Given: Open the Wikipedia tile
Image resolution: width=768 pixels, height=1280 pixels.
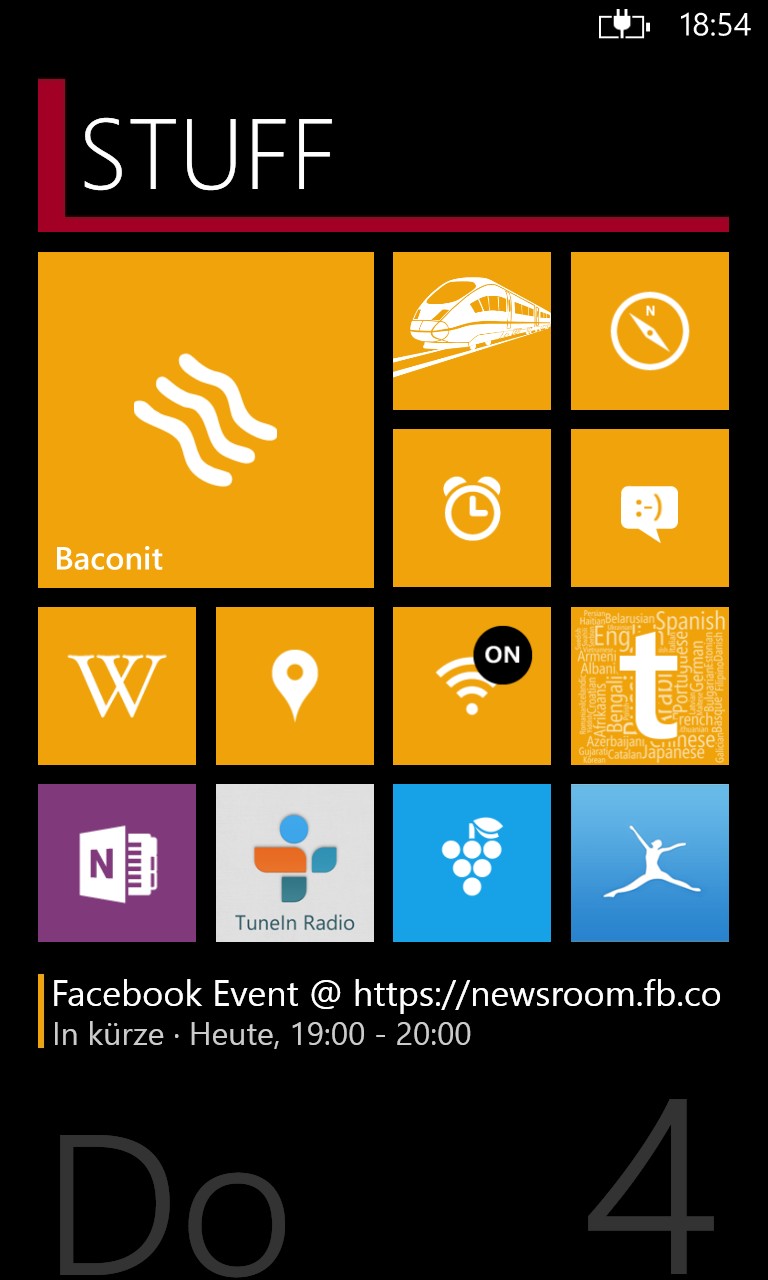Looking at the screenshot, I should tap(117, 686).
